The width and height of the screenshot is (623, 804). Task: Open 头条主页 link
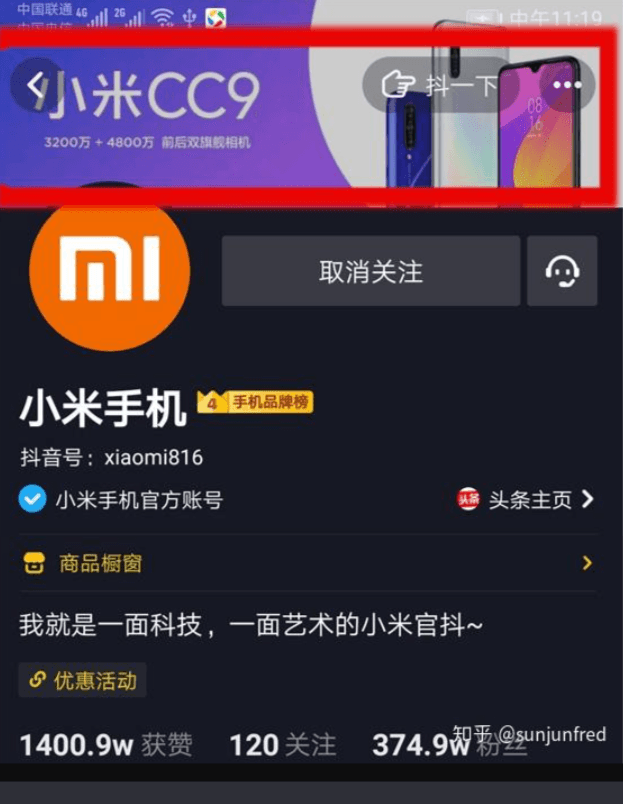[526, 500]
